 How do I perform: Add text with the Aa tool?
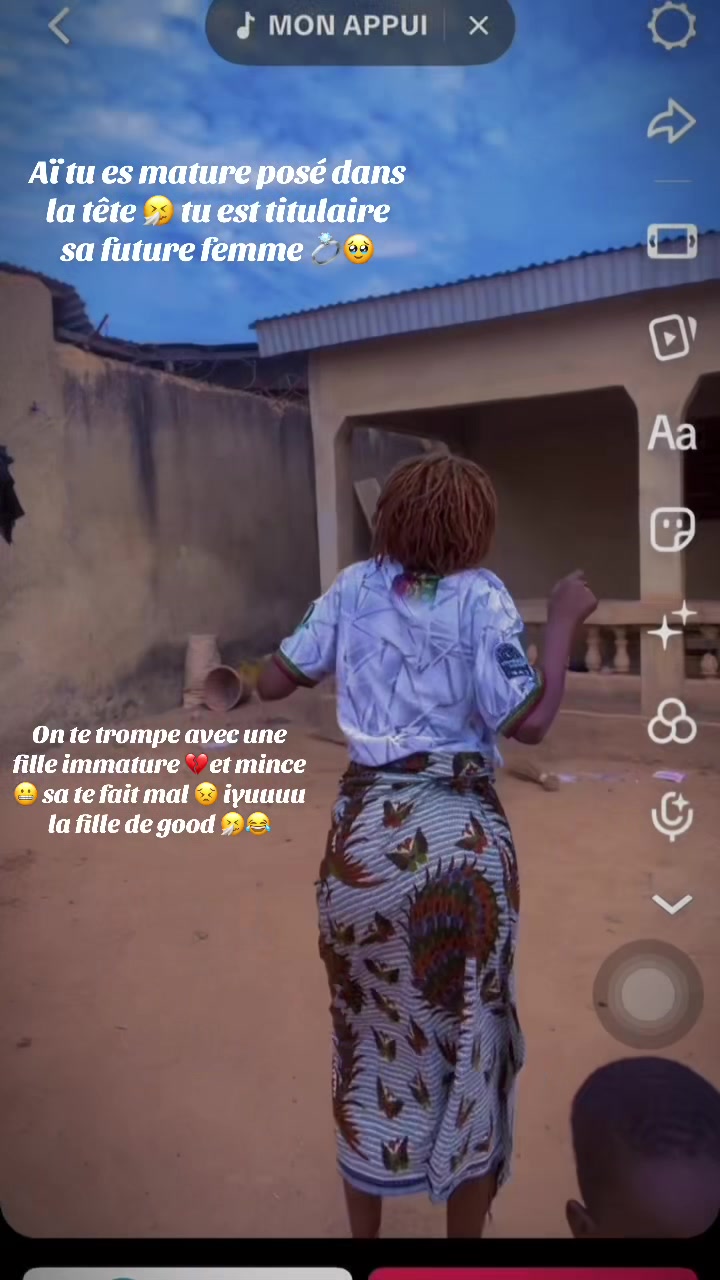671,434
